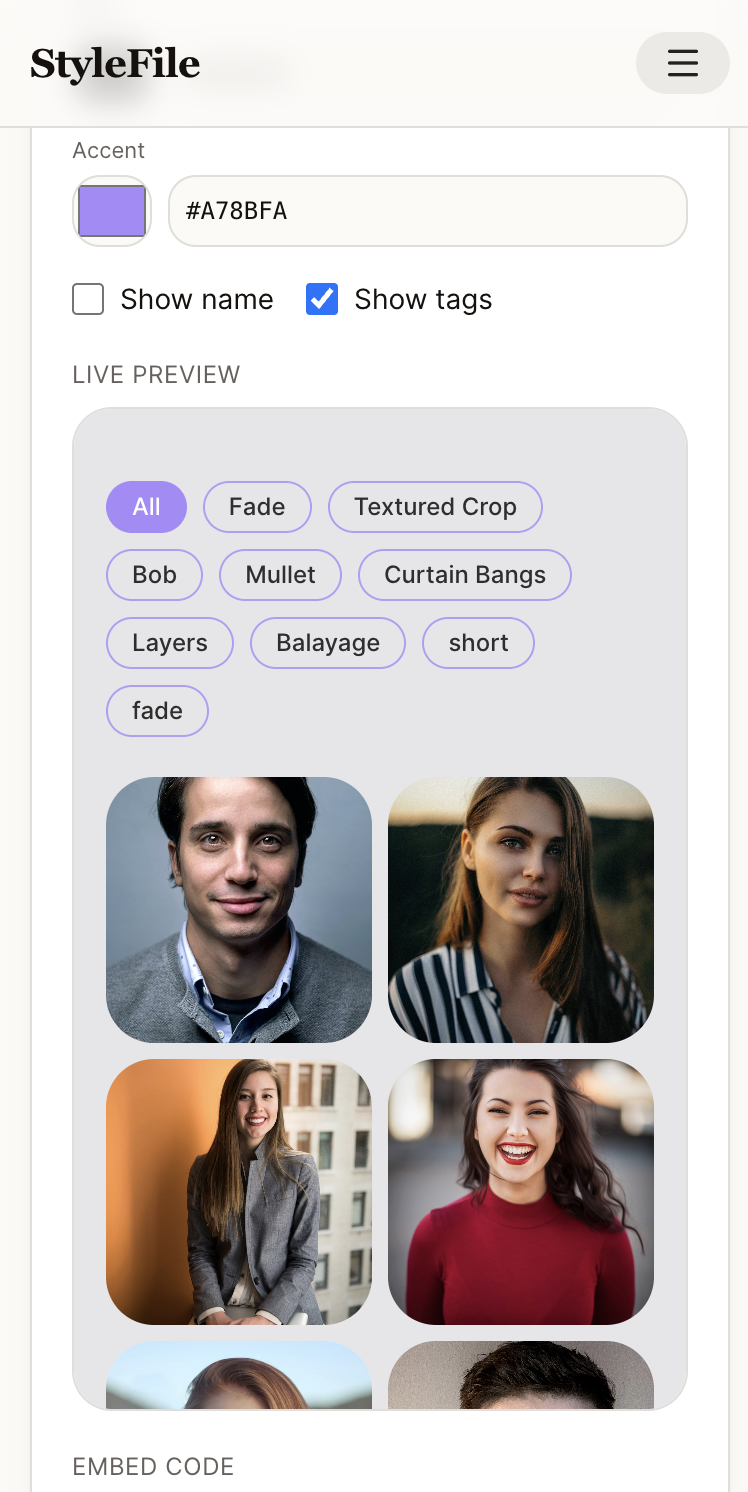This screenshot has height=1492, width=748.
Task: Open the hamburger menu
Action: (682, 63)
